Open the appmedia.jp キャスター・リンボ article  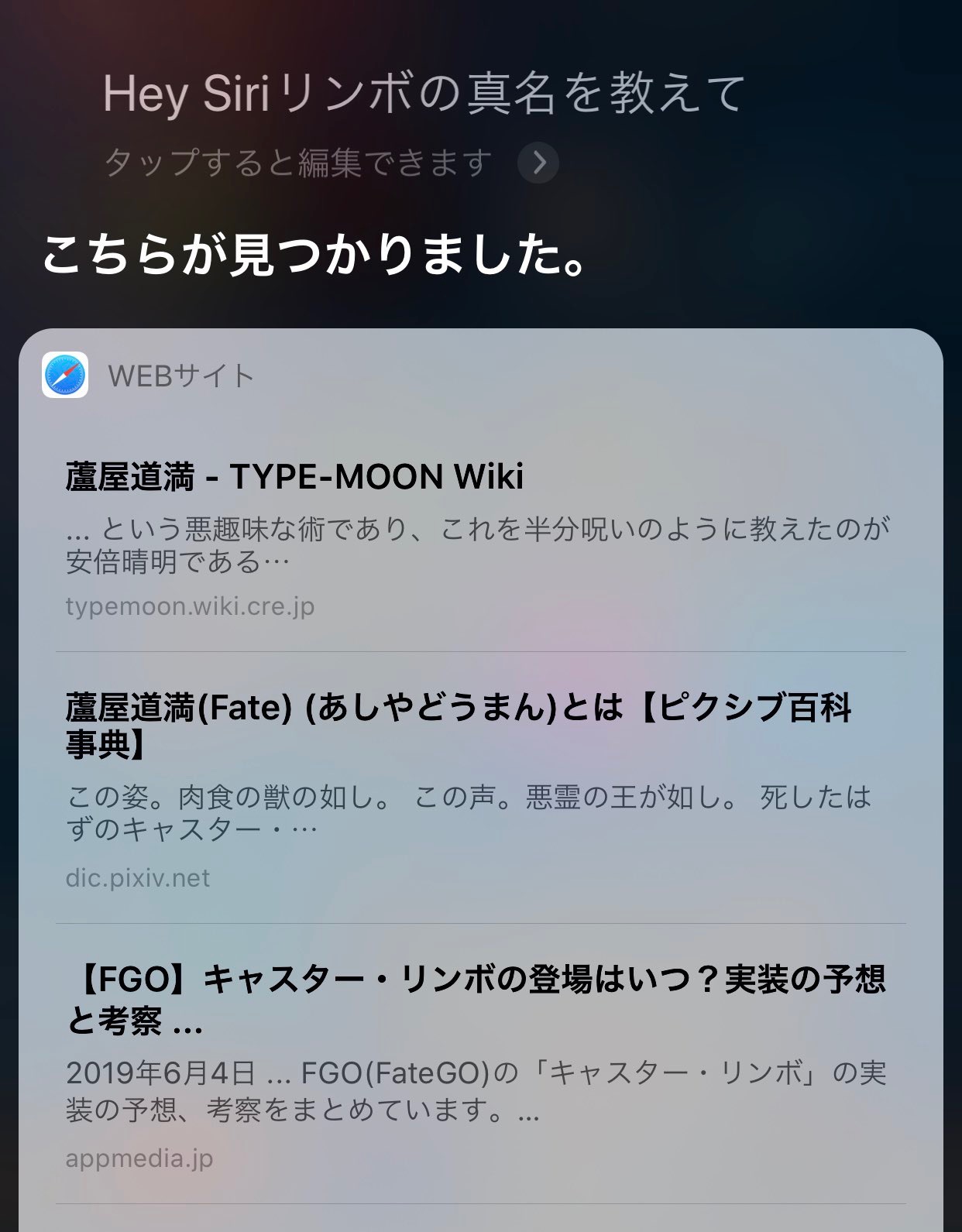coord(476,1000)
